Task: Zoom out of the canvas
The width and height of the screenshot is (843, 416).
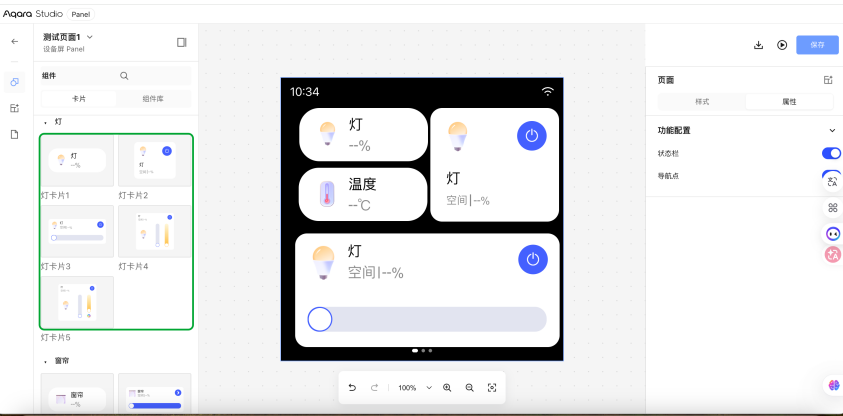Action: pyautogui.click(x=469, y=388)
